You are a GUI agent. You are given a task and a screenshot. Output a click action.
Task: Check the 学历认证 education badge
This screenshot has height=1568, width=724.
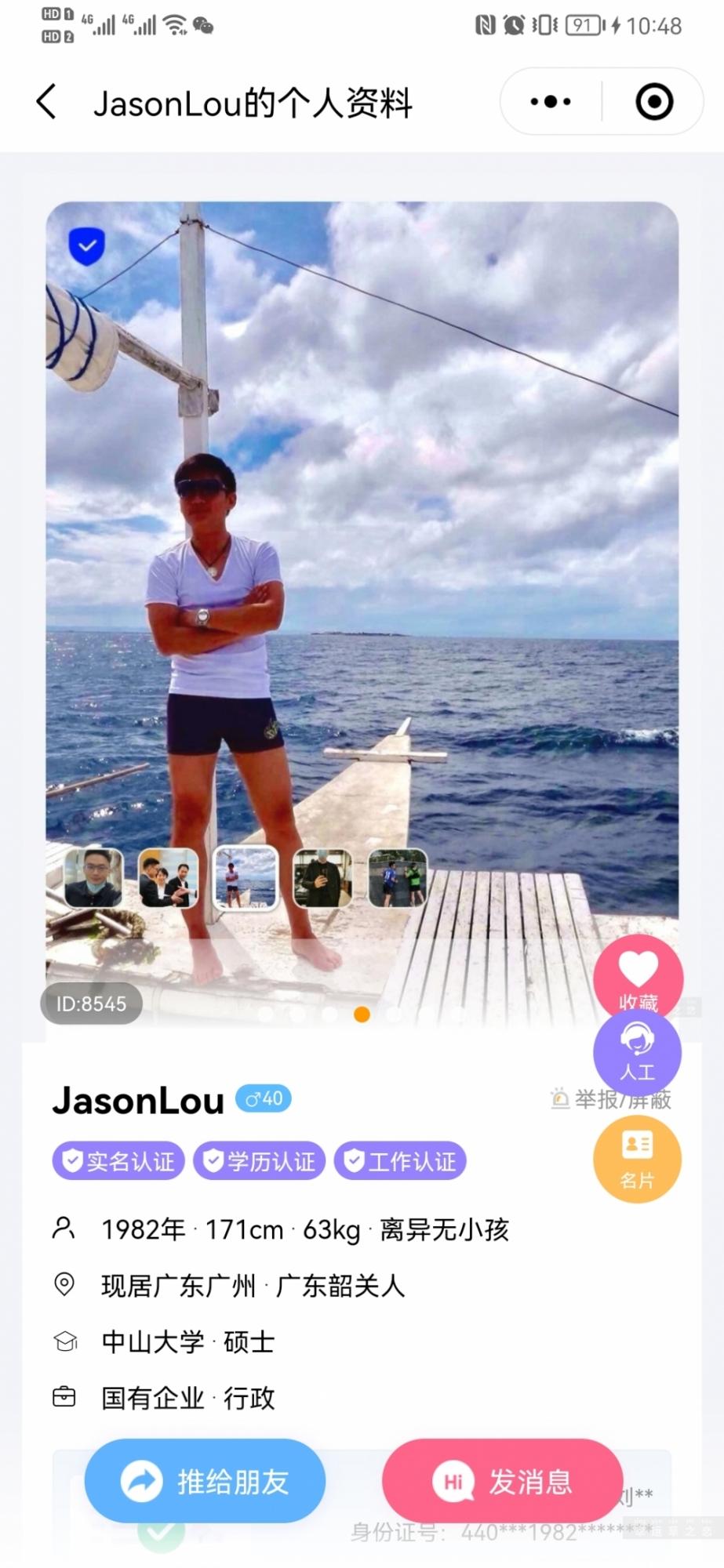click(259, 1161)
